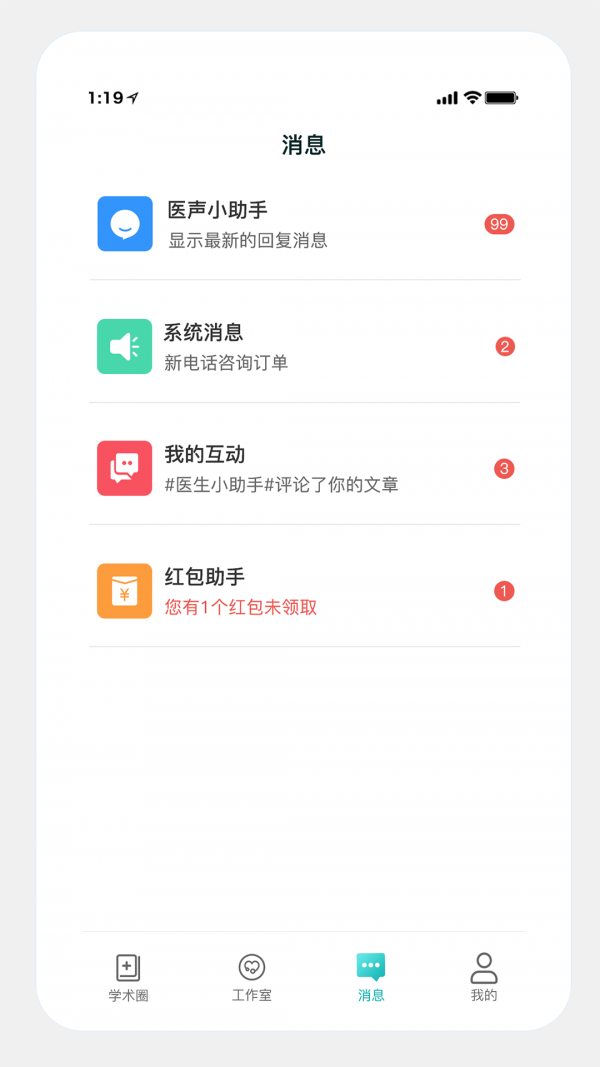Switch to the 学术圈 tab
The height and width of the screenshot is (1067, 600).
(x=128, y=978)
